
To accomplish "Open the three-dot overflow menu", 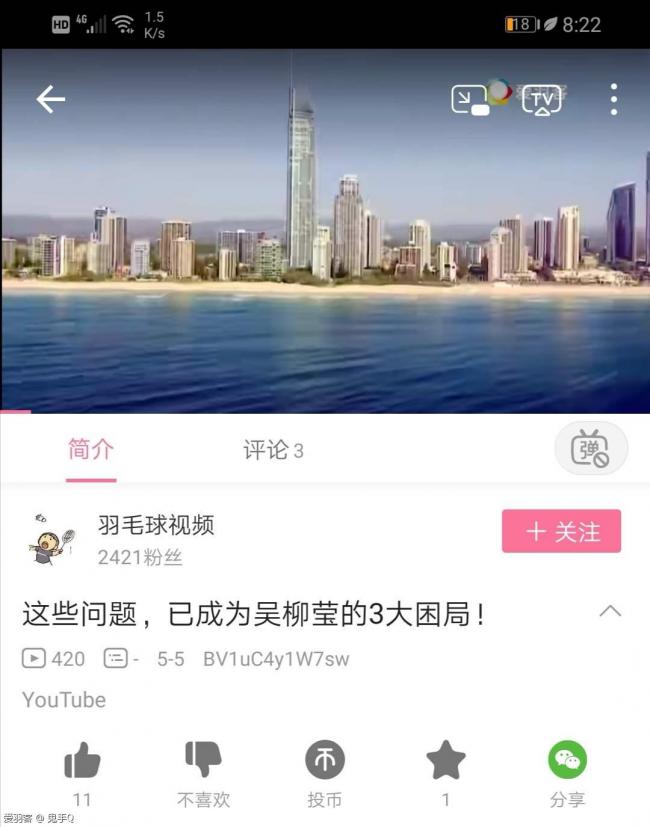I will (613, 99).
